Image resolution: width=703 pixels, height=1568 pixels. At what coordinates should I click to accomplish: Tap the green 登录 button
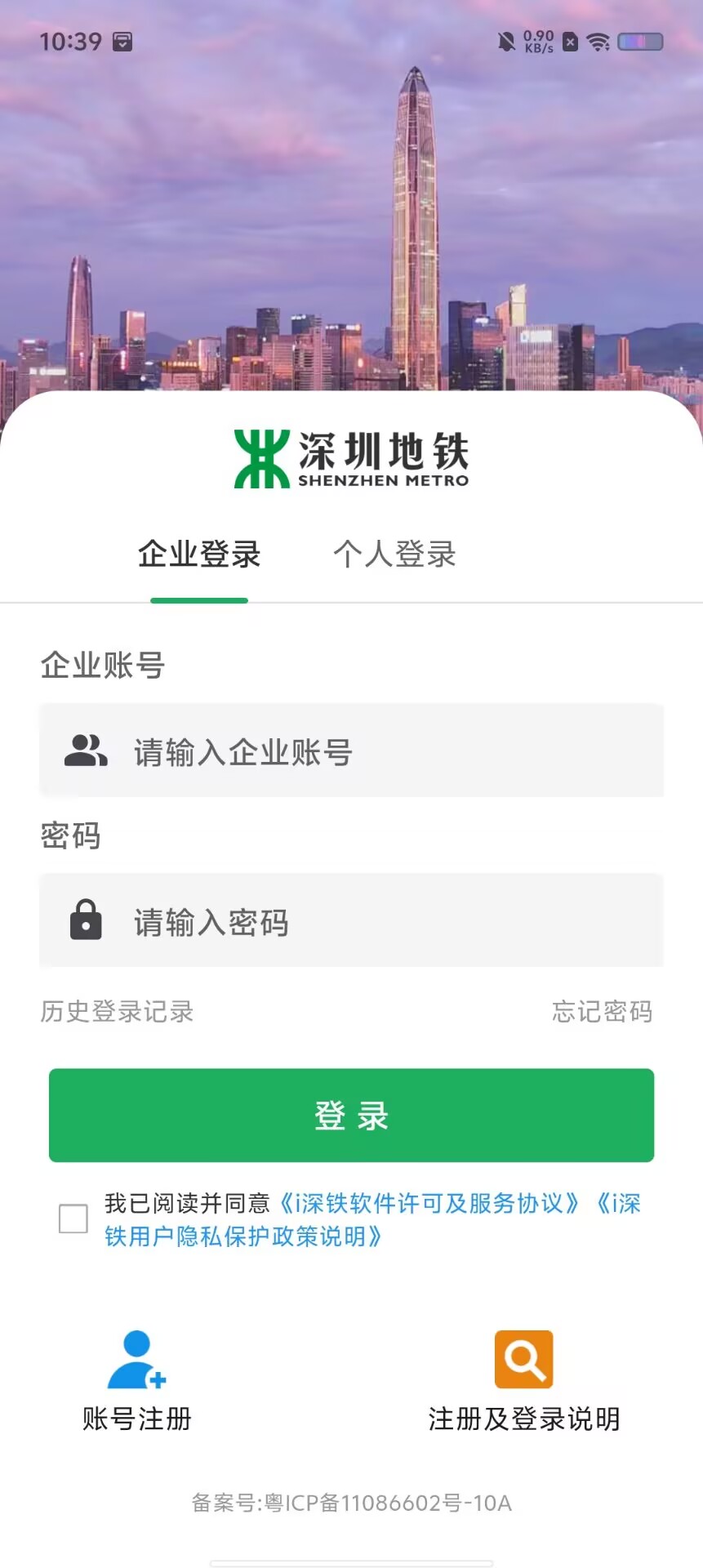351,1115
